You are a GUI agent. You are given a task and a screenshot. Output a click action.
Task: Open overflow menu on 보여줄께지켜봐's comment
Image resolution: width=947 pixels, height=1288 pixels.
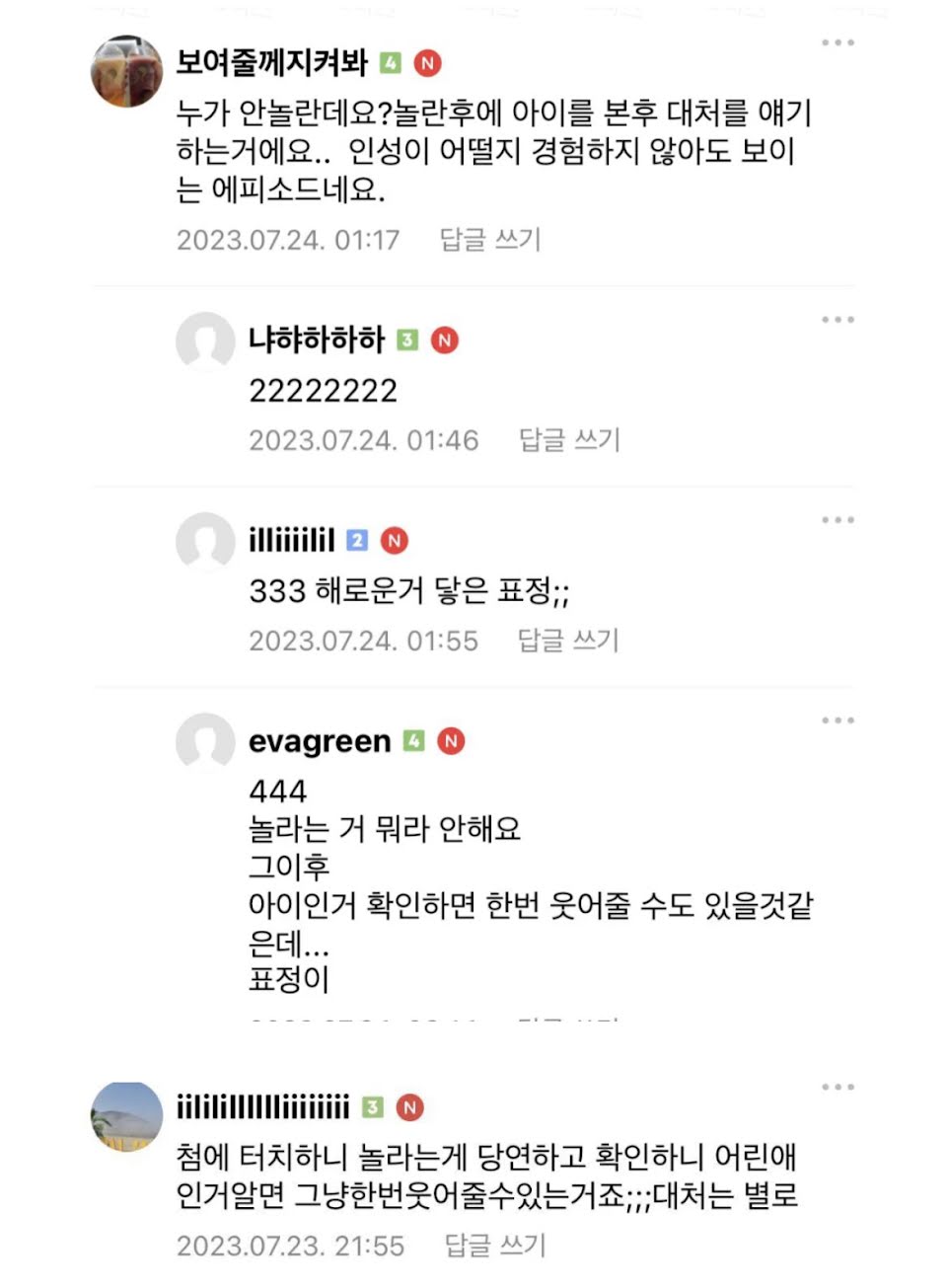(x=838, y=43)
